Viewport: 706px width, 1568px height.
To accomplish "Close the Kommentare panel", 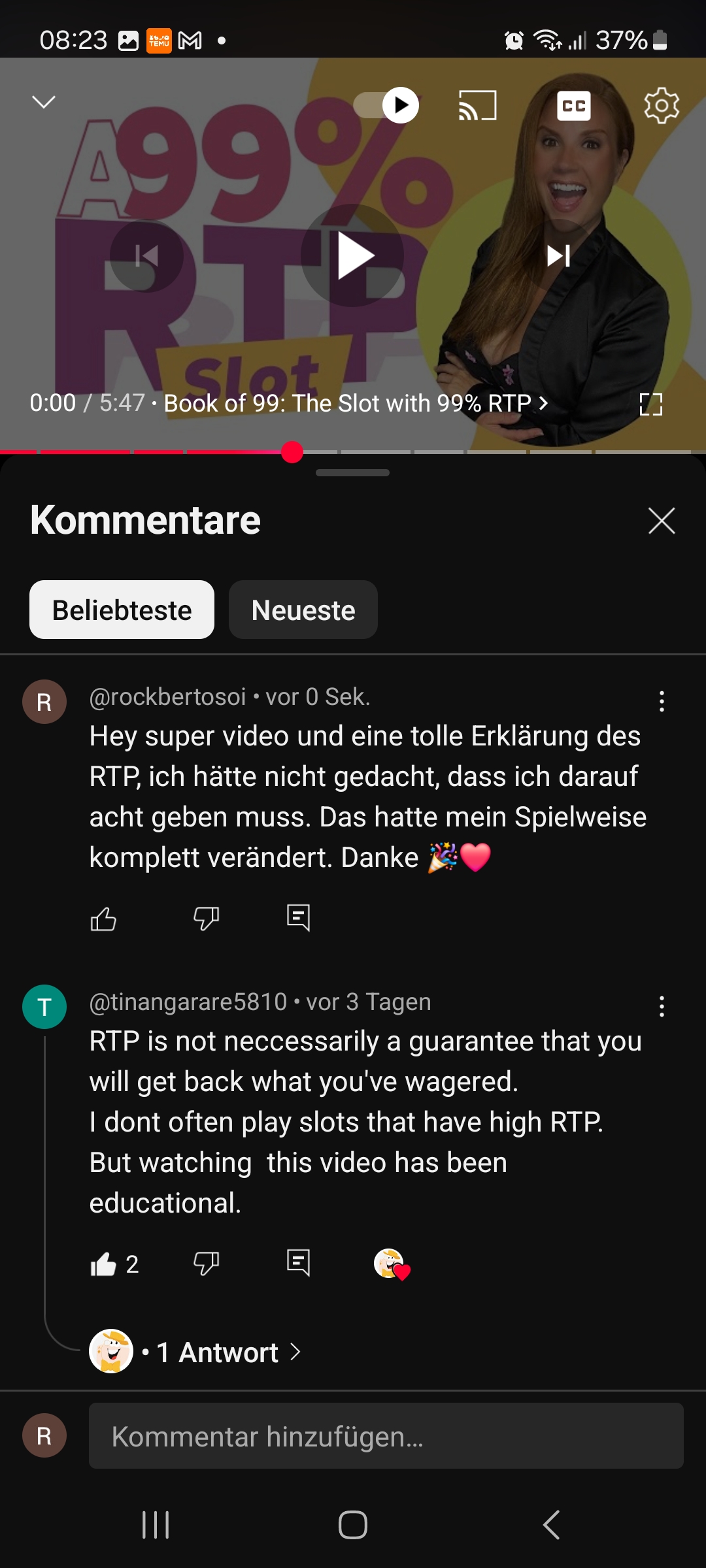I will tap(662, 521).
